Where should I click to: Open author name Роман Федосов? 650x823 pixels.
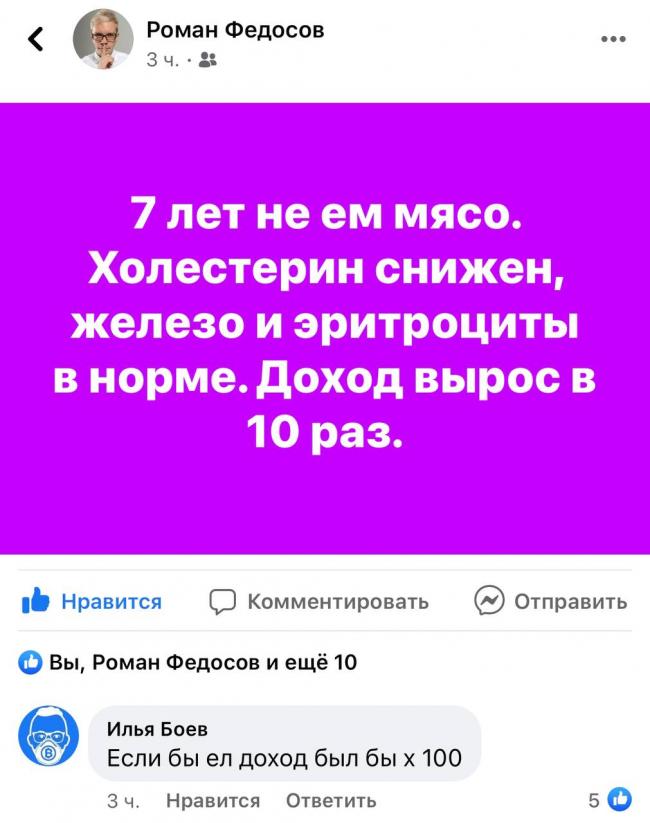235,30
